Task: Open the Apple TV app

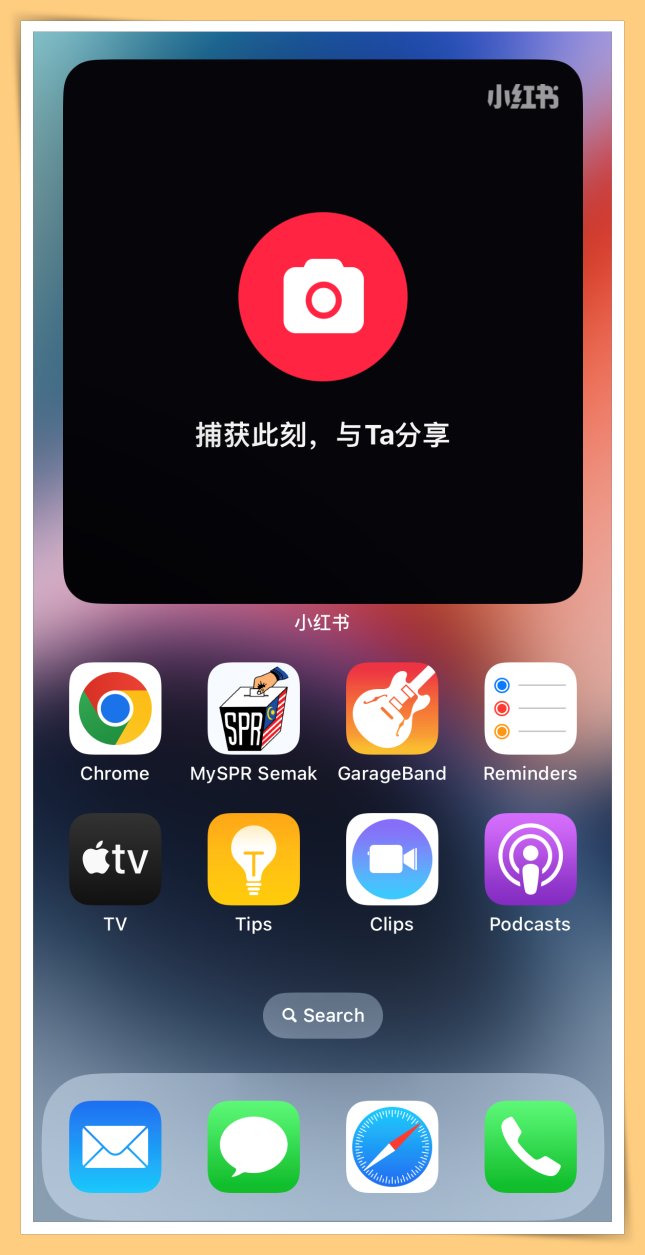Action: pyautogui.click(x=115, y=860)
